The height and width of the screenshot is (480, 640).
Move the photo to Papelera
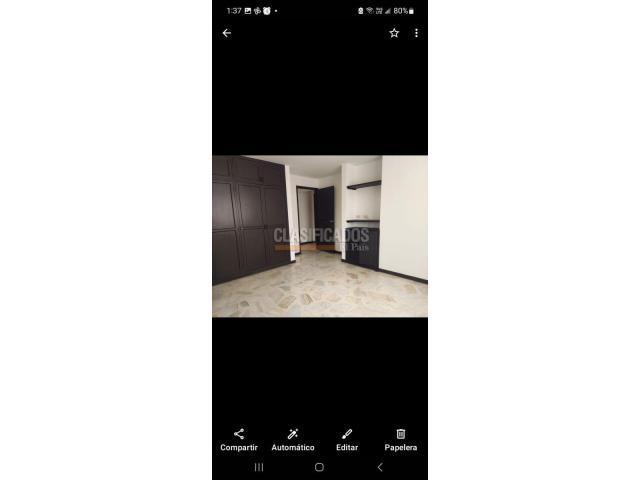[x=401, y=439]
